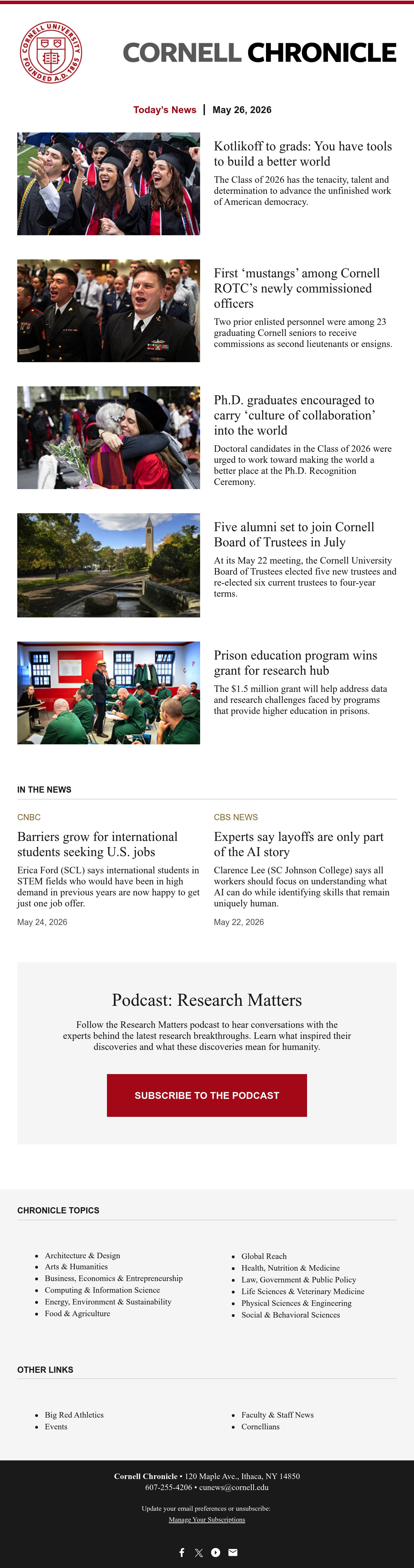The width and height of the screenshot is (414, 1568).
Task: Read the CNBC story on international students
Action: point(97,844)
